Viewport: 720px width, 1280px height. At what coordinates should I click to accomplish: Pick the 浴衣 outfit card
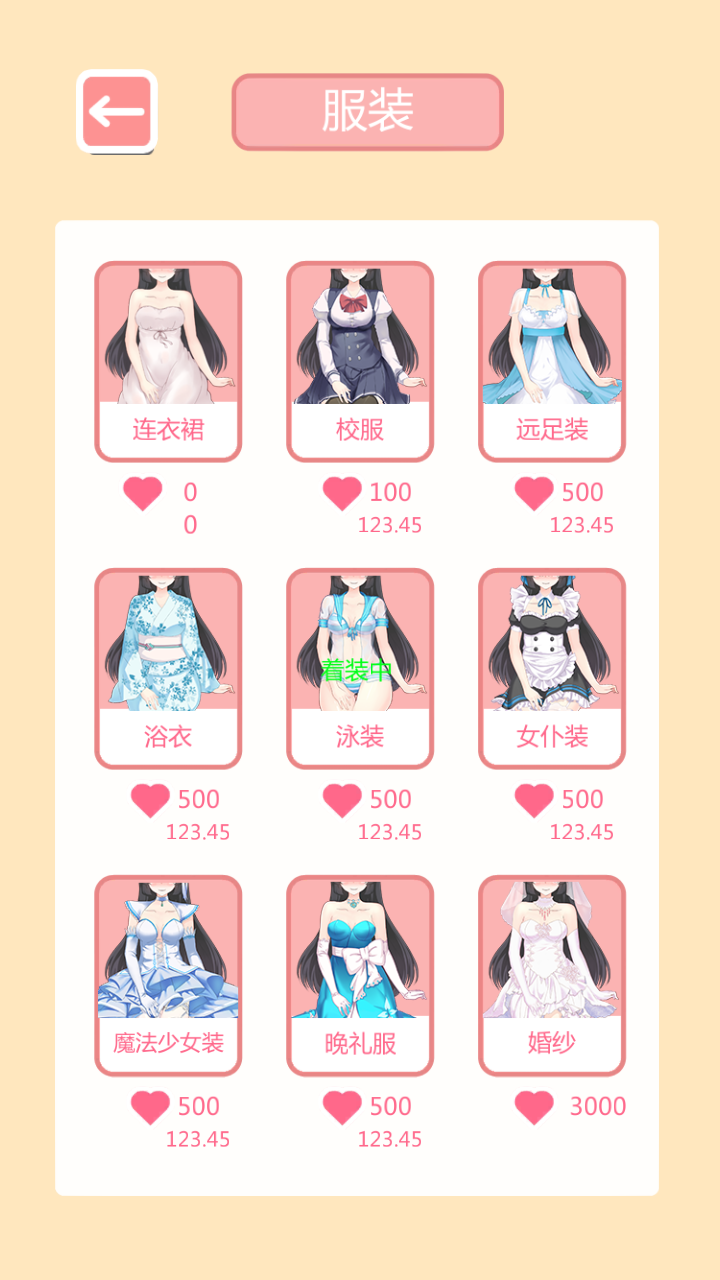click(168, 668)
